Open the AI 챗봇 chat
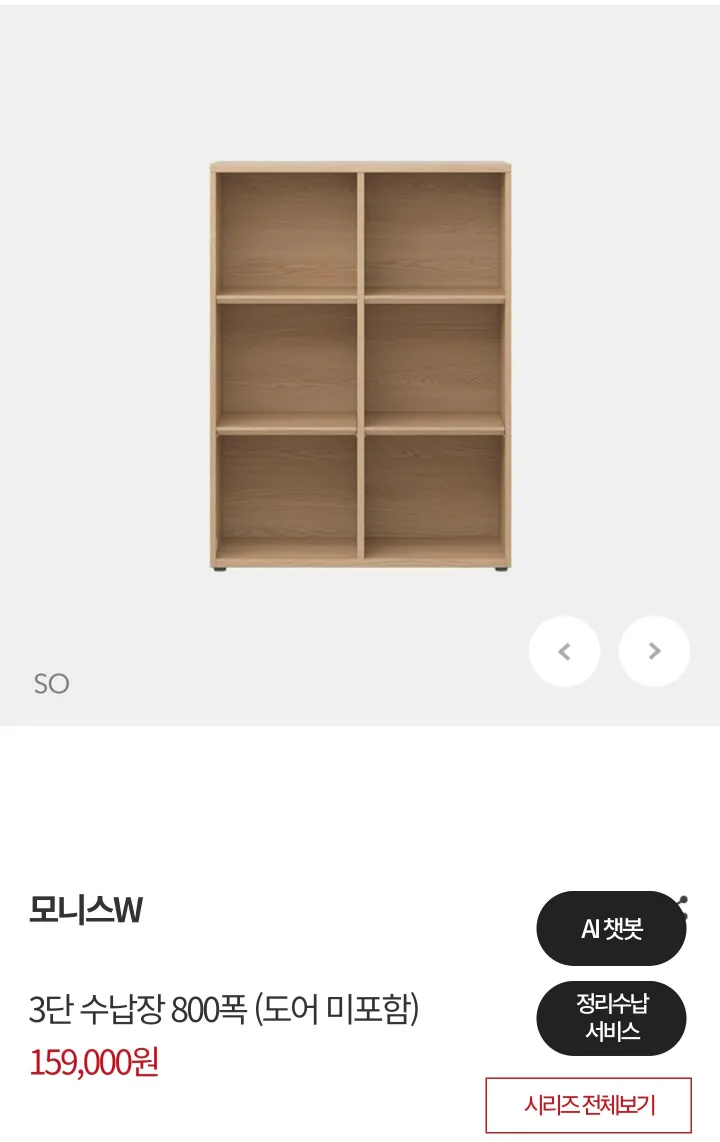This screenshot has width=720, height=1142. click(610, 929)
